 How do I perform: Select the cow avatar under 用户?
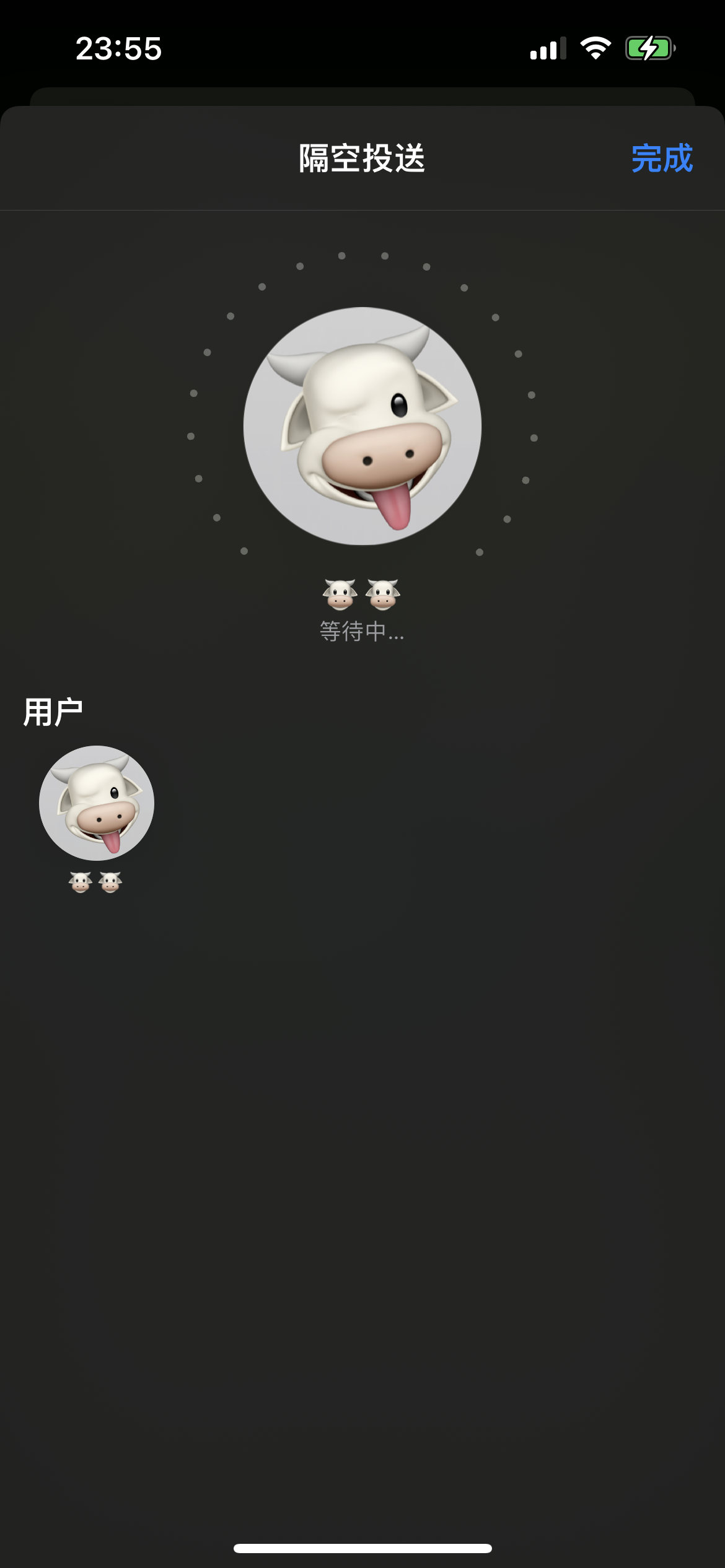(x=97, y=803)
